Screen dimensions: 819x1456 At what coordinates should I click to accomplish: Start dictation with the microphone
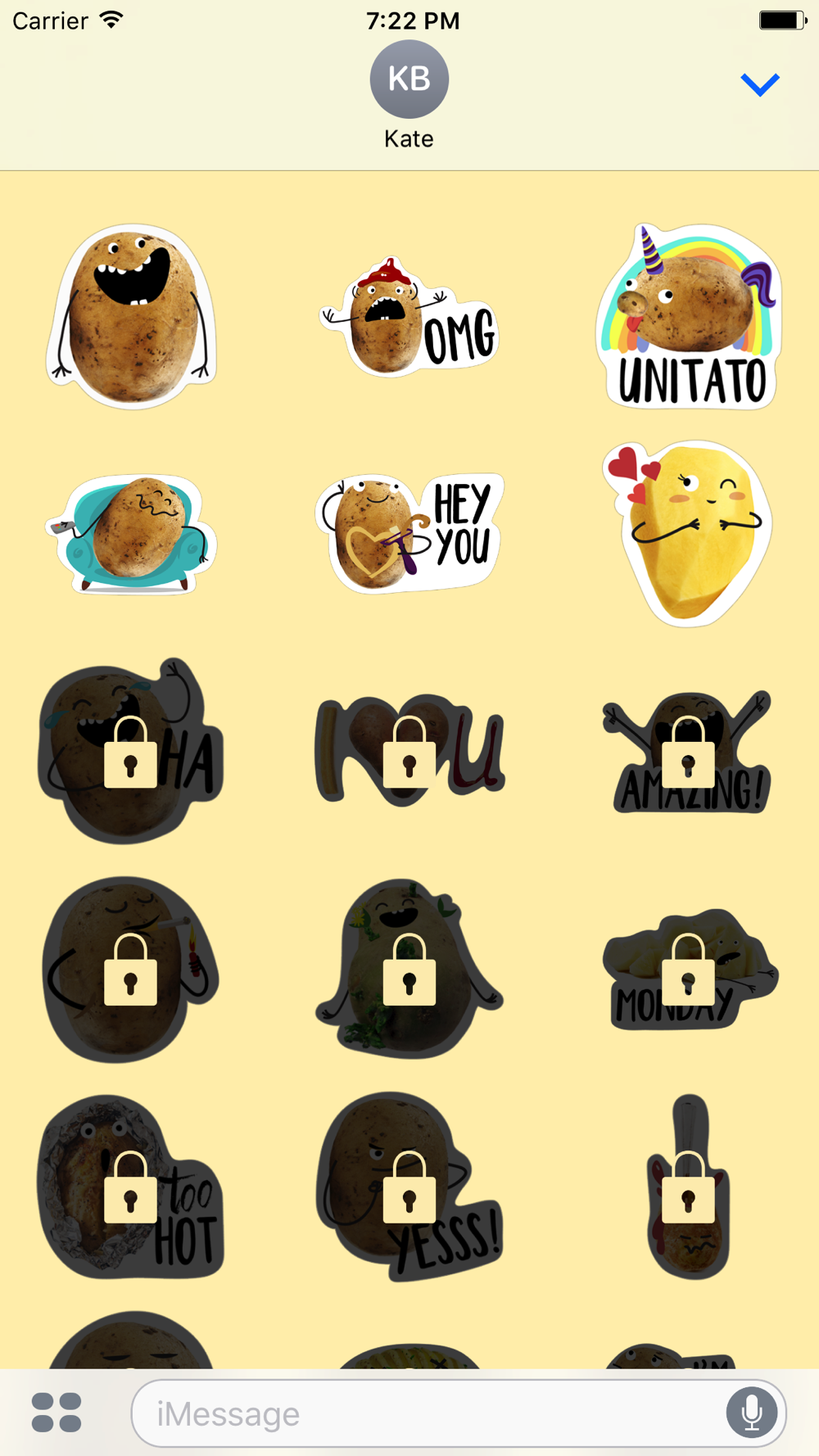tap(751, 1413)
